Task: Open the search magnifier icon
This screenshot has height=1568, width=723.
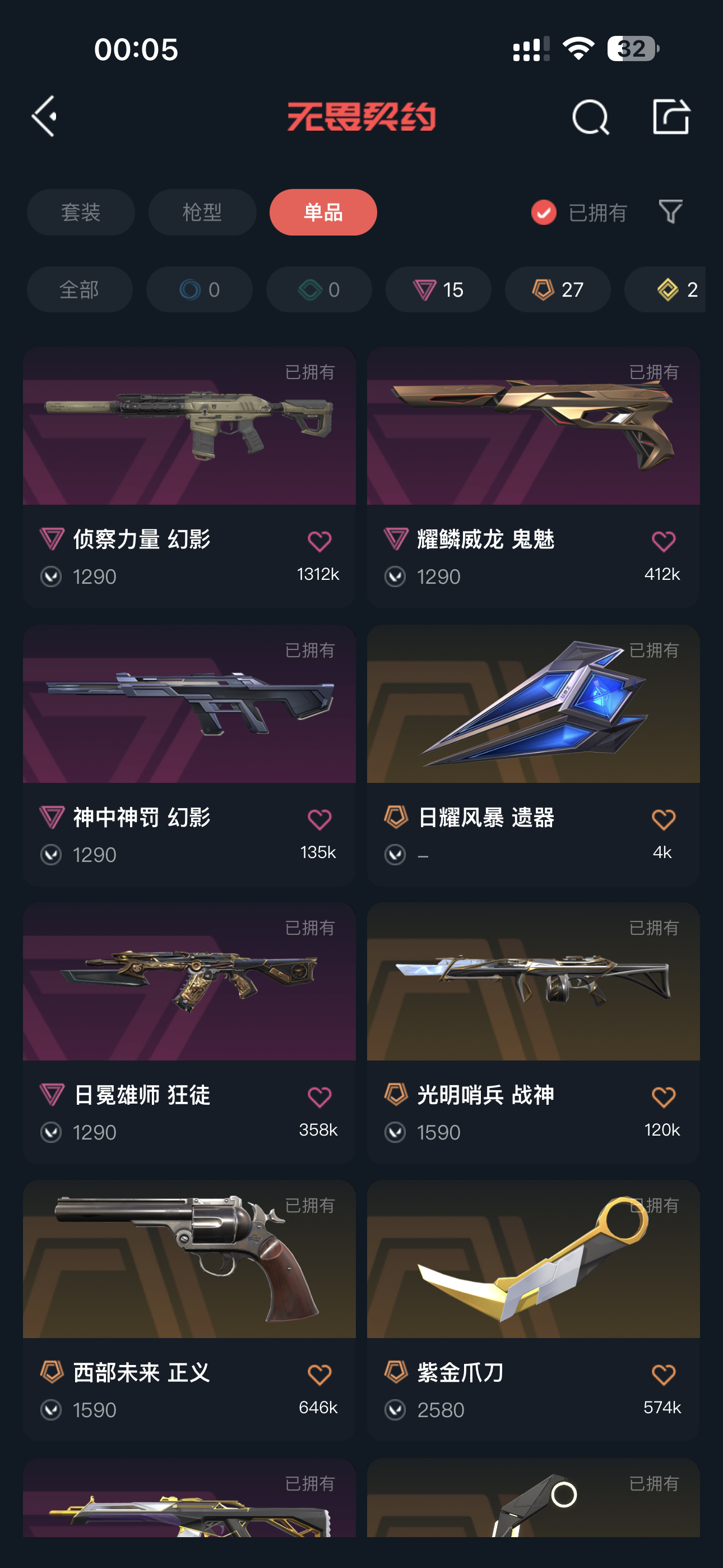Action: (590, 116)
